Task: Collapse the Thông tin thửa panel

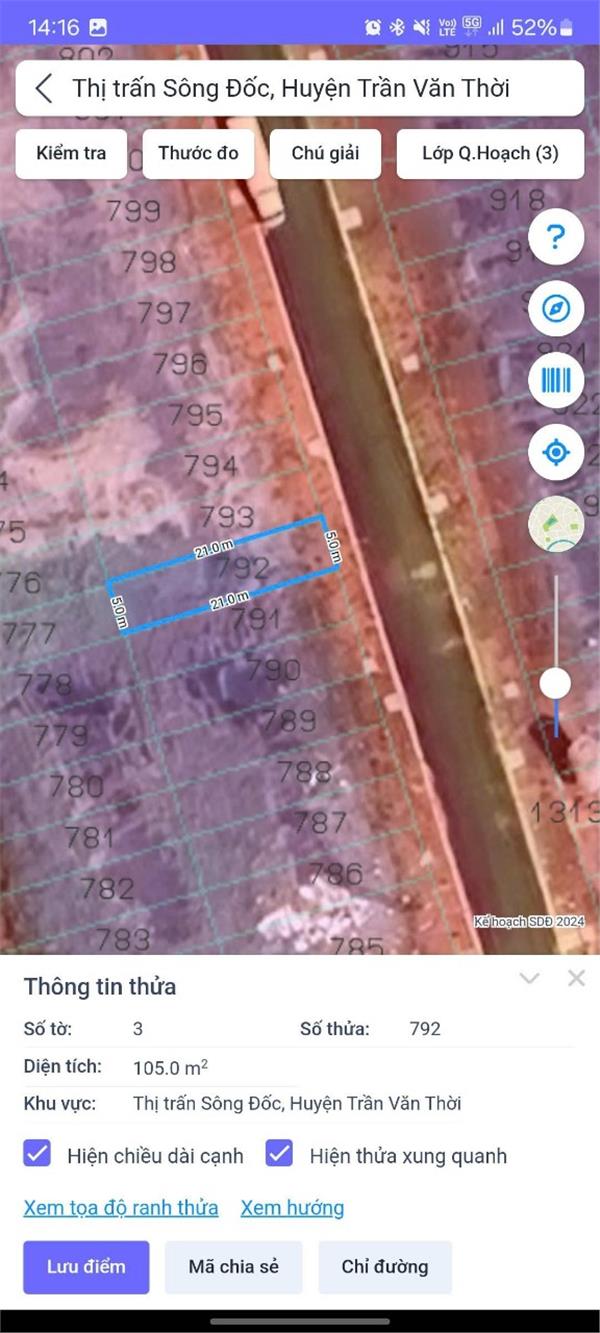Action: (x=530, y=979)
